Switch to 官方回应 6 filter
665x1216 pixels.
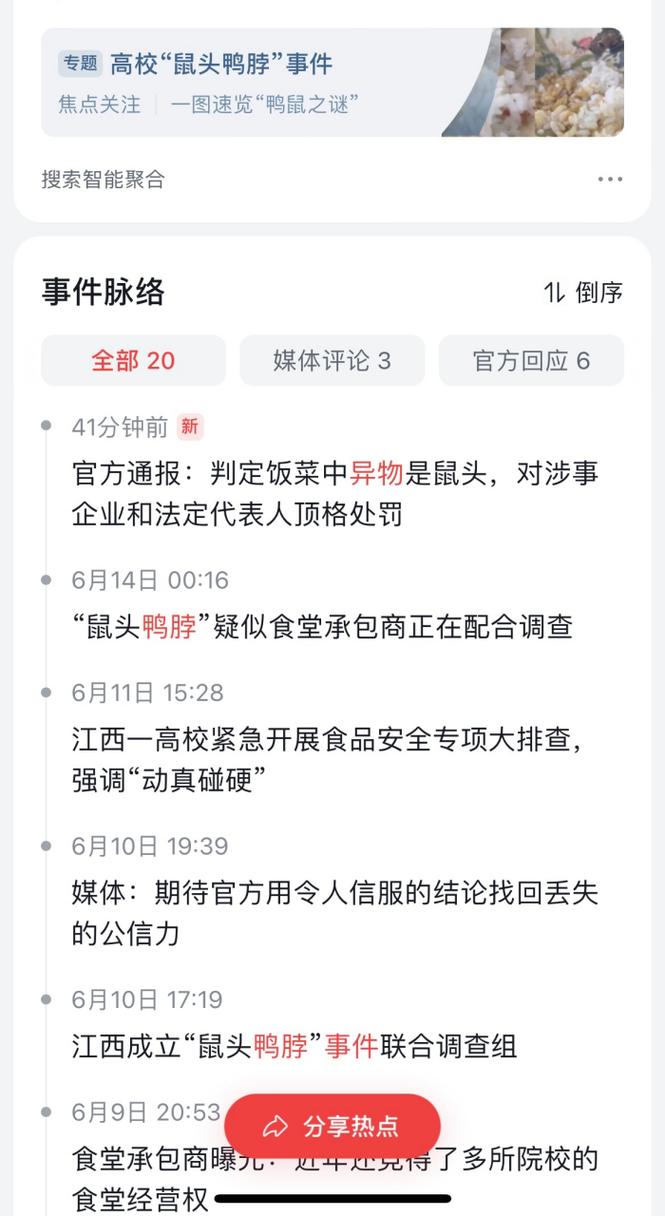[531, 361]
